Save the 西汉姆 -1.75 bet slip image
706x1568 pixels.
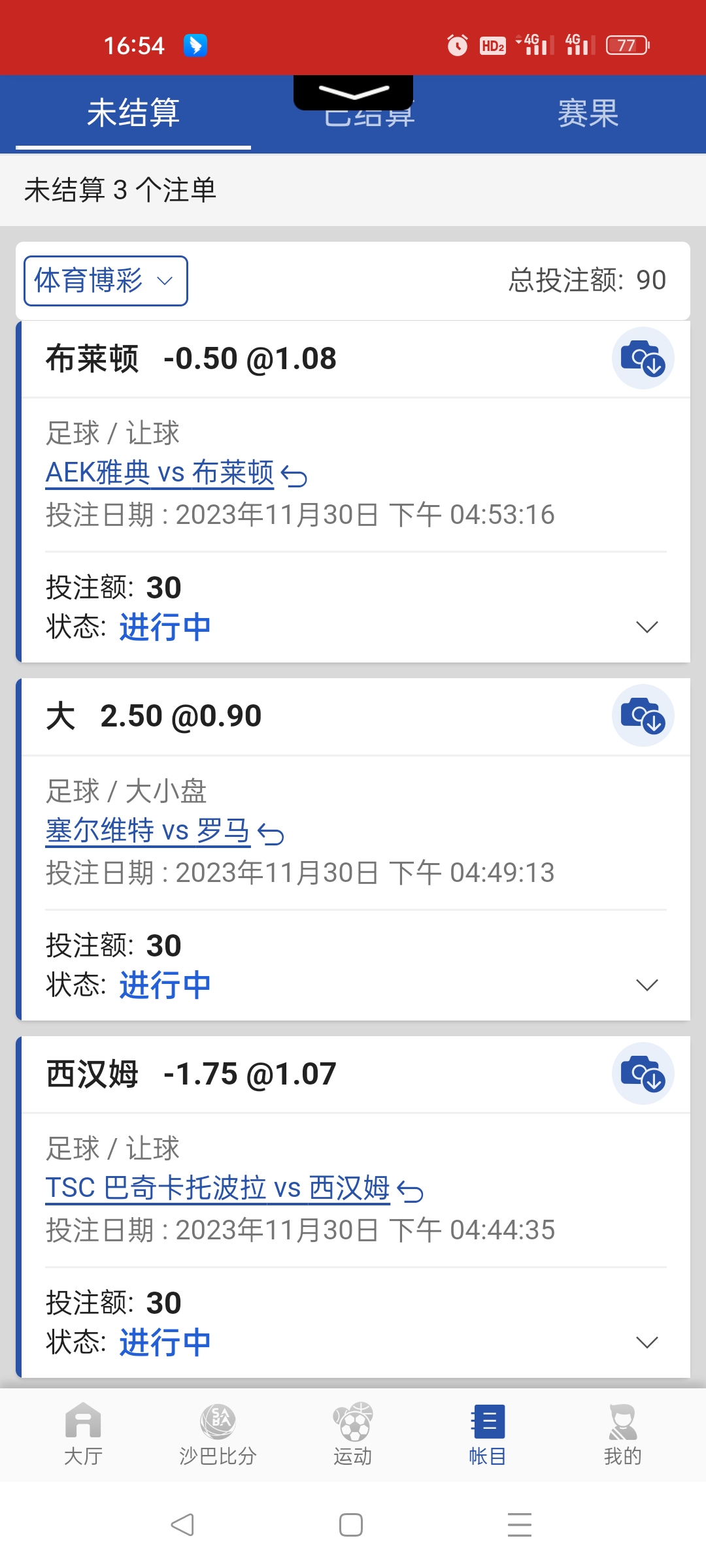click(x=643, y=1073)
